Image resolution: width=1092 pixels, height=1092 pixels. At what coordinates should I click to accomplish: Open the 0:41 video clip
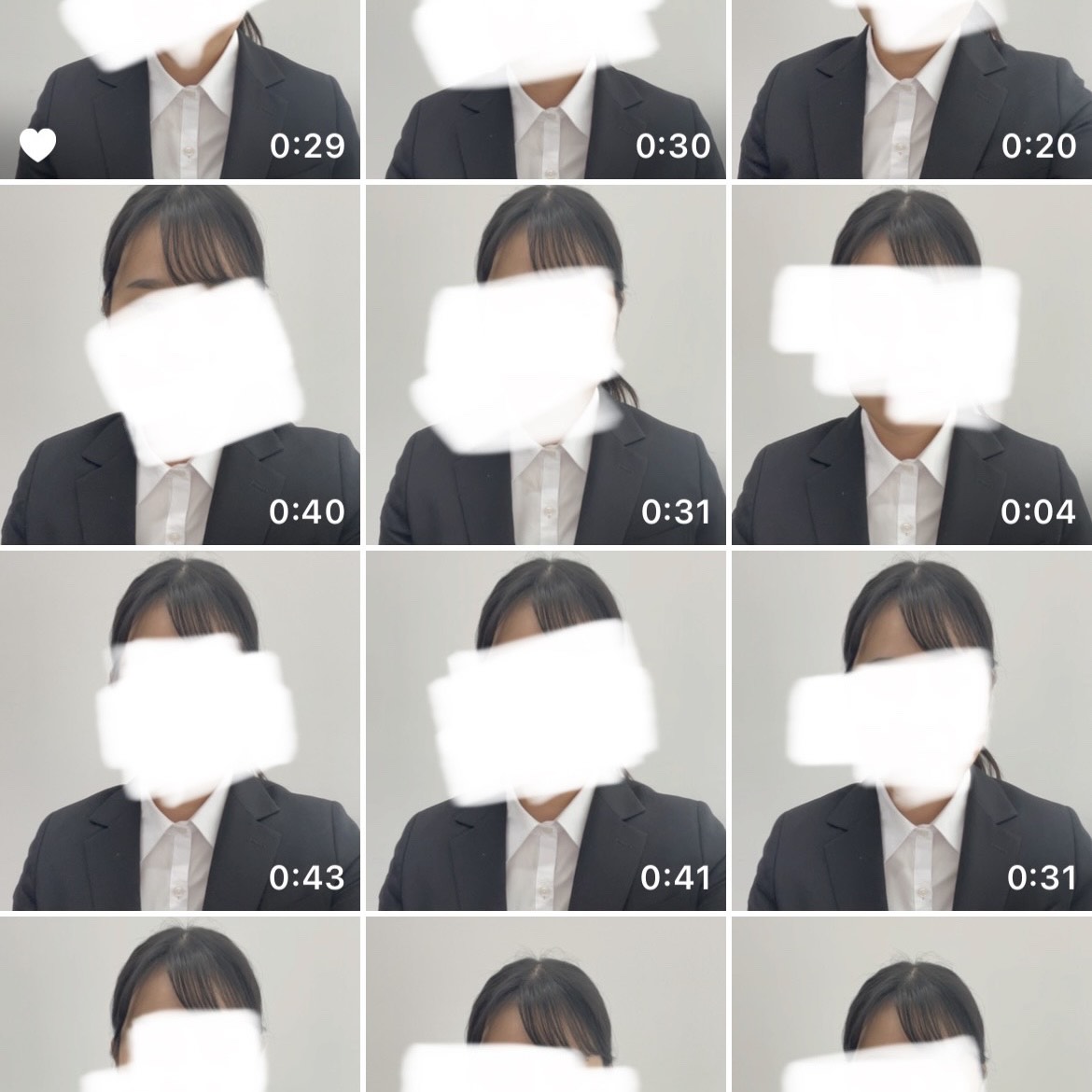pyautogui.click(x=546, y=730)
